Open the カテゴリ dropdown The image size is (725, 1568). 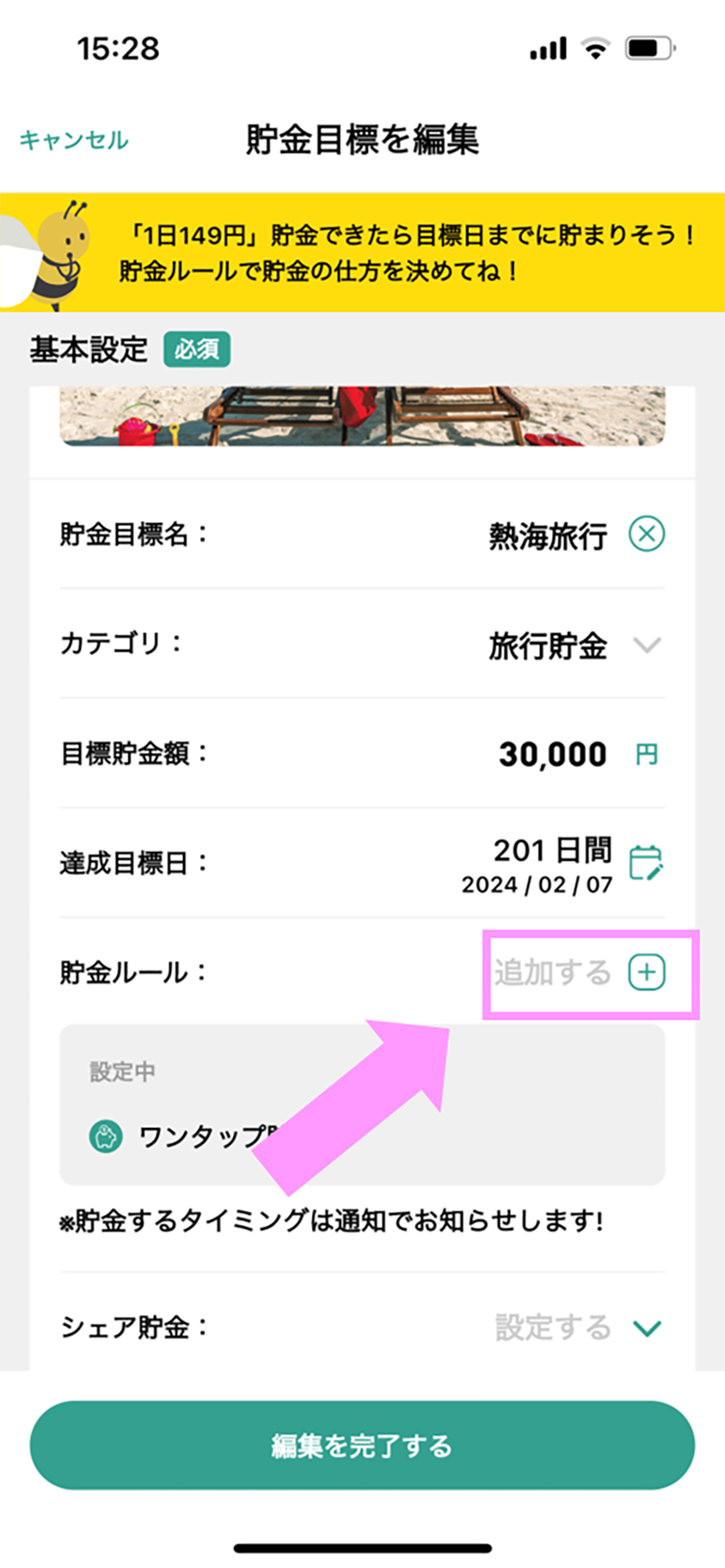646,645
